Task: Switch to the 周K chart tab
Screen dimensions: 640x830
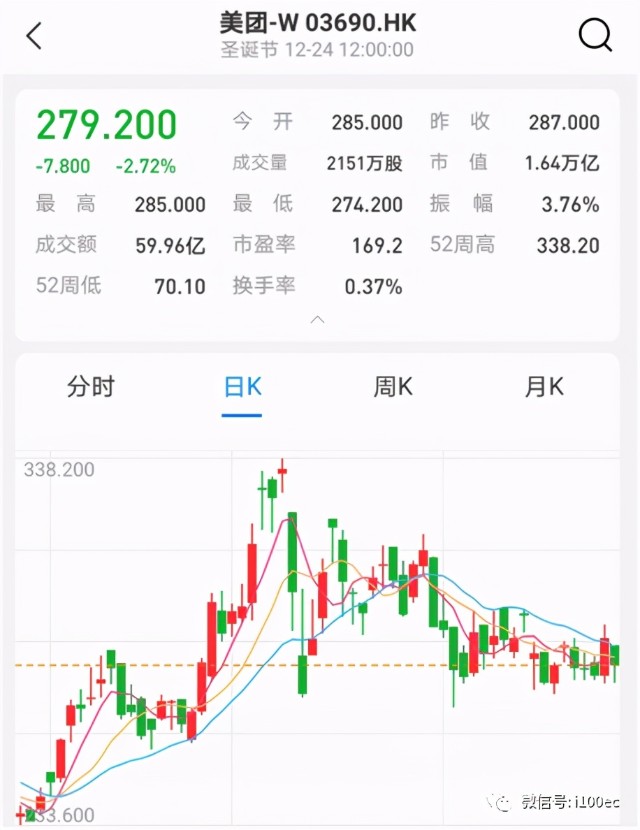Action: [393, 387]
